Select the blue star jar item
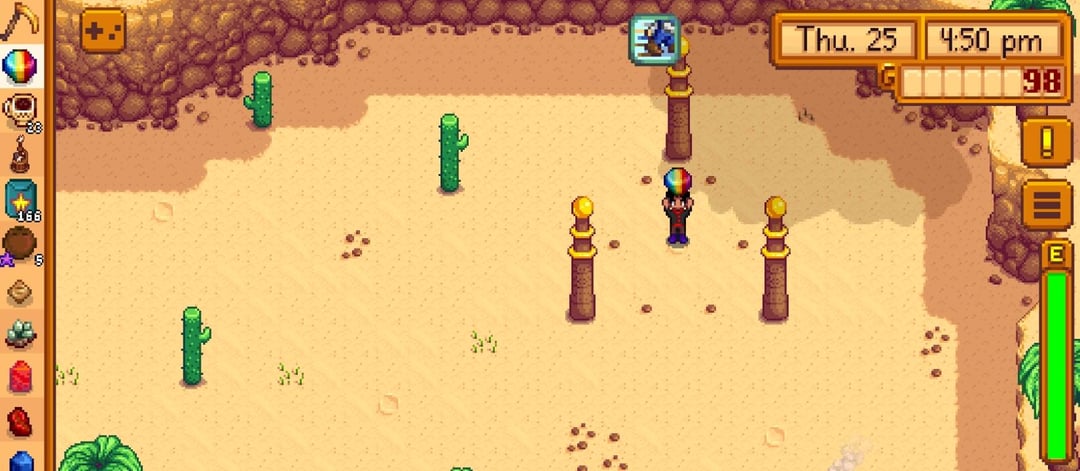1080x471 pixels. [20, 199]
